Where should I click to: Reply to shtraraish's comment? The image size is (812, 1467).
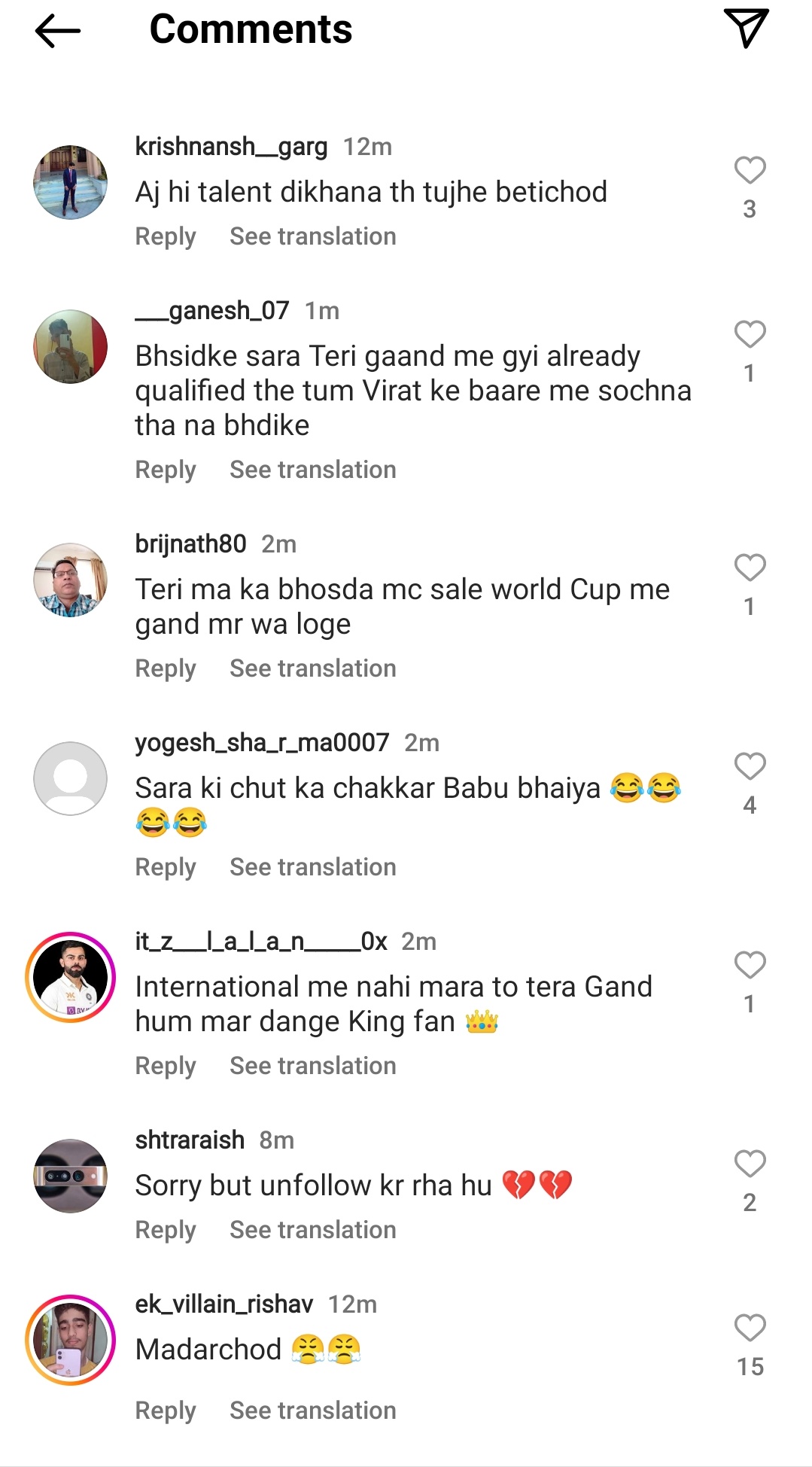[165, 1230]
